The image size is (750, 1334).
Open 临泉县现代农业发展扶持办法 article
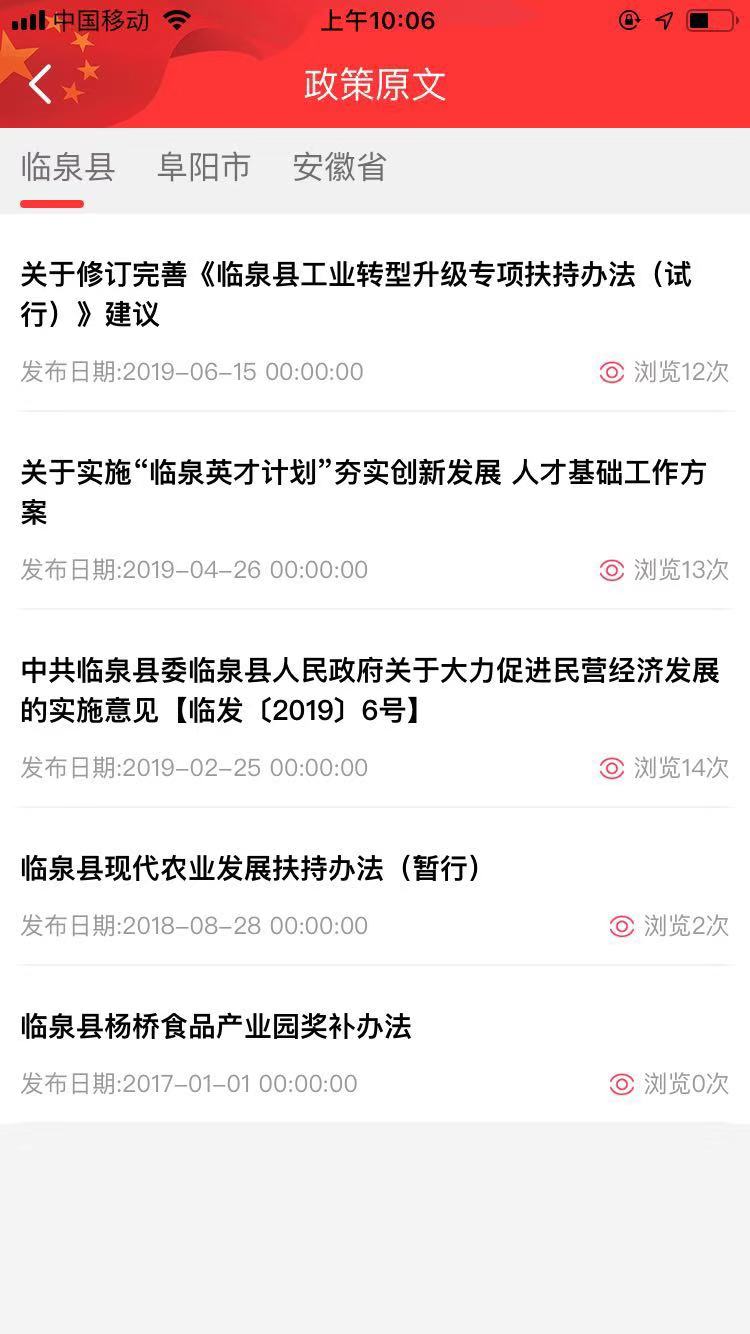point(250,870)
